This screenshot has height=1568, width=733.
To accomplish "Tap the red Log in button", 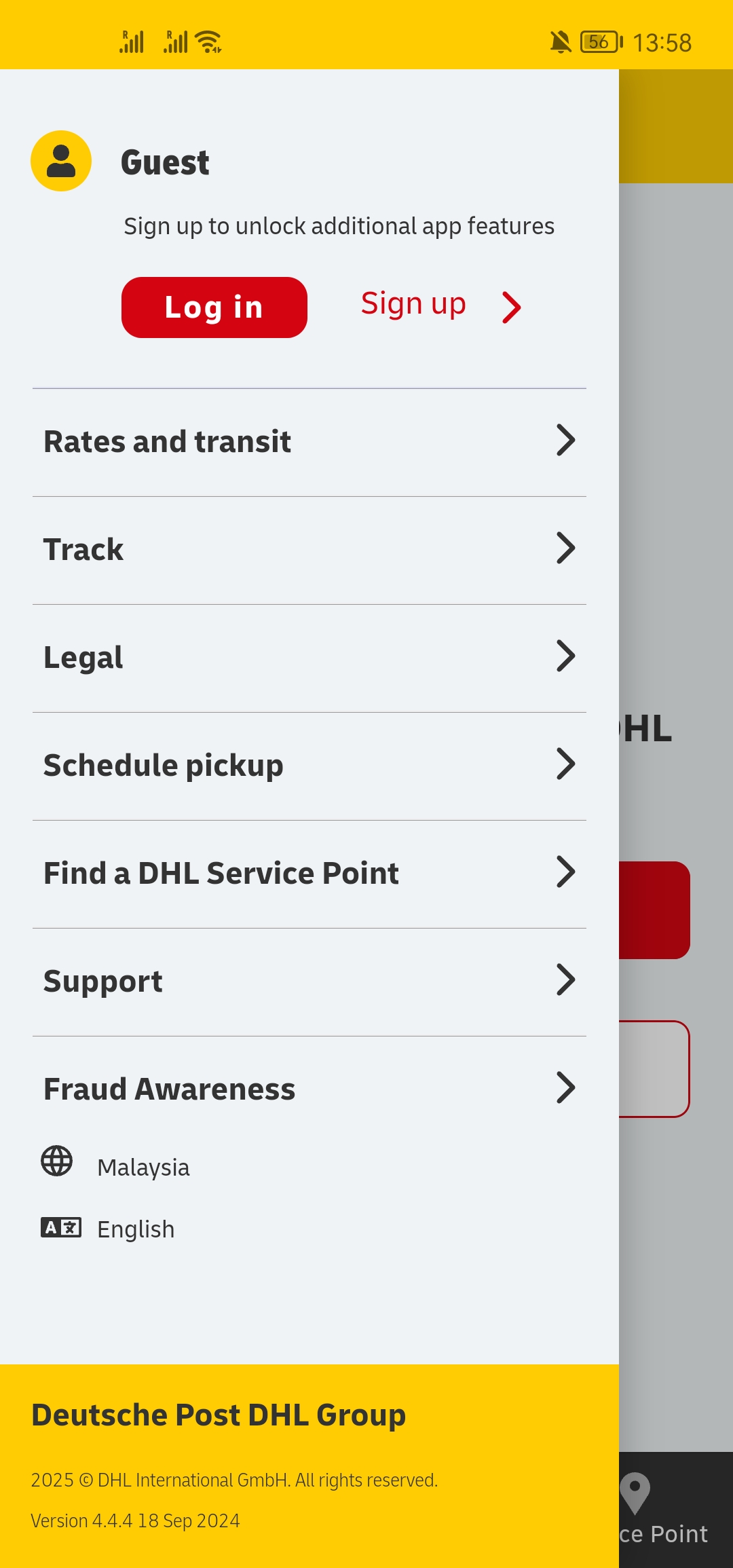I will click(x=214, y=307).
